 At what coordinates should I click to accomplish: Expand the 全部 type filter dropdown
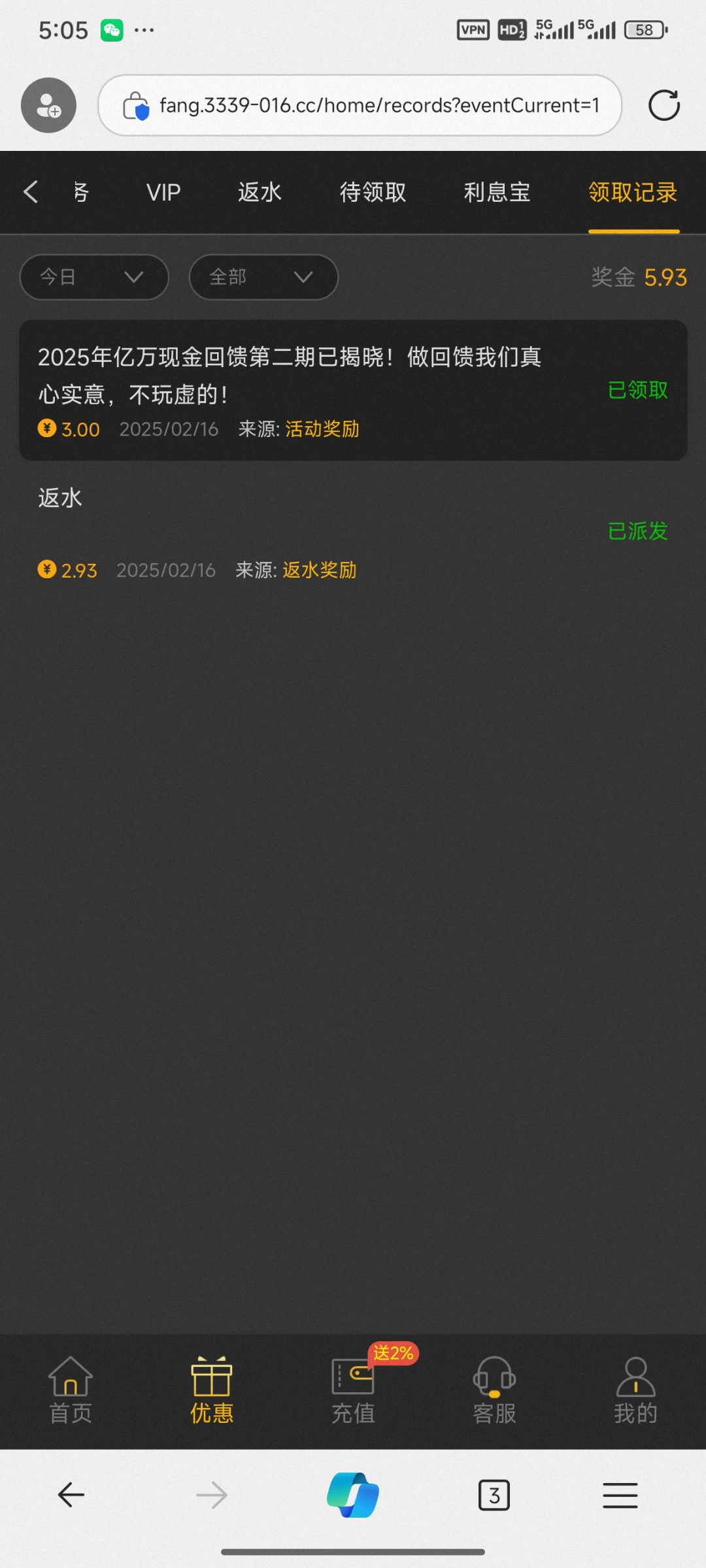point(263,277)
